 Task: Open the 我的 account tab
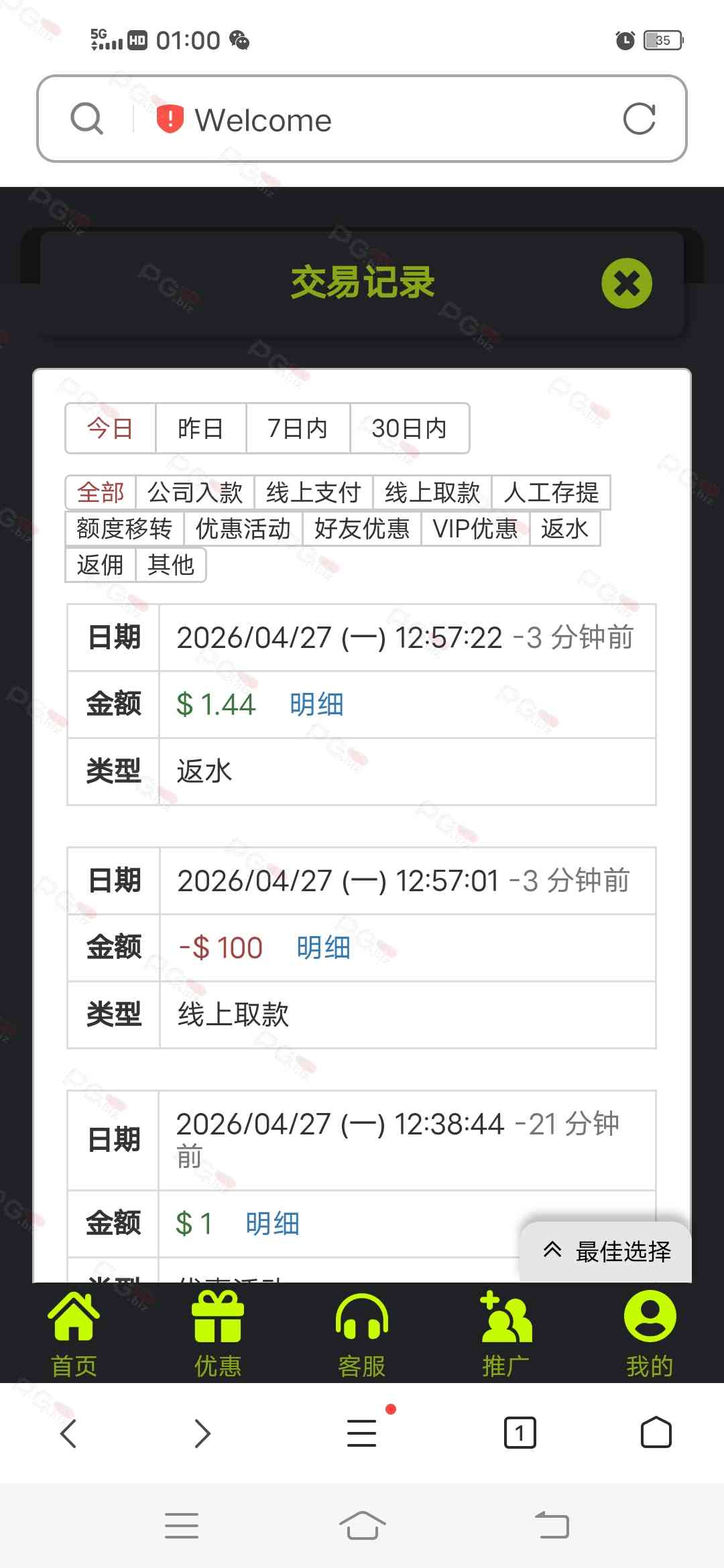[x=650, y=1333]
